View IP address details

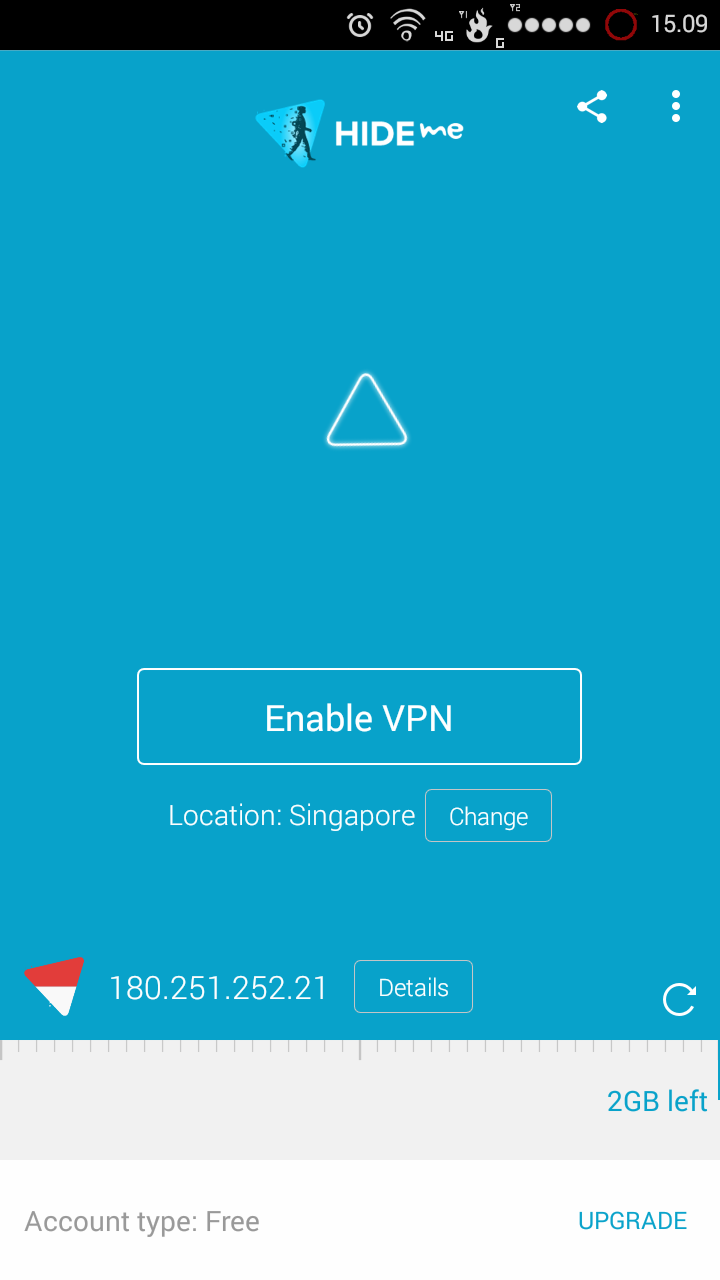point(413,987)
